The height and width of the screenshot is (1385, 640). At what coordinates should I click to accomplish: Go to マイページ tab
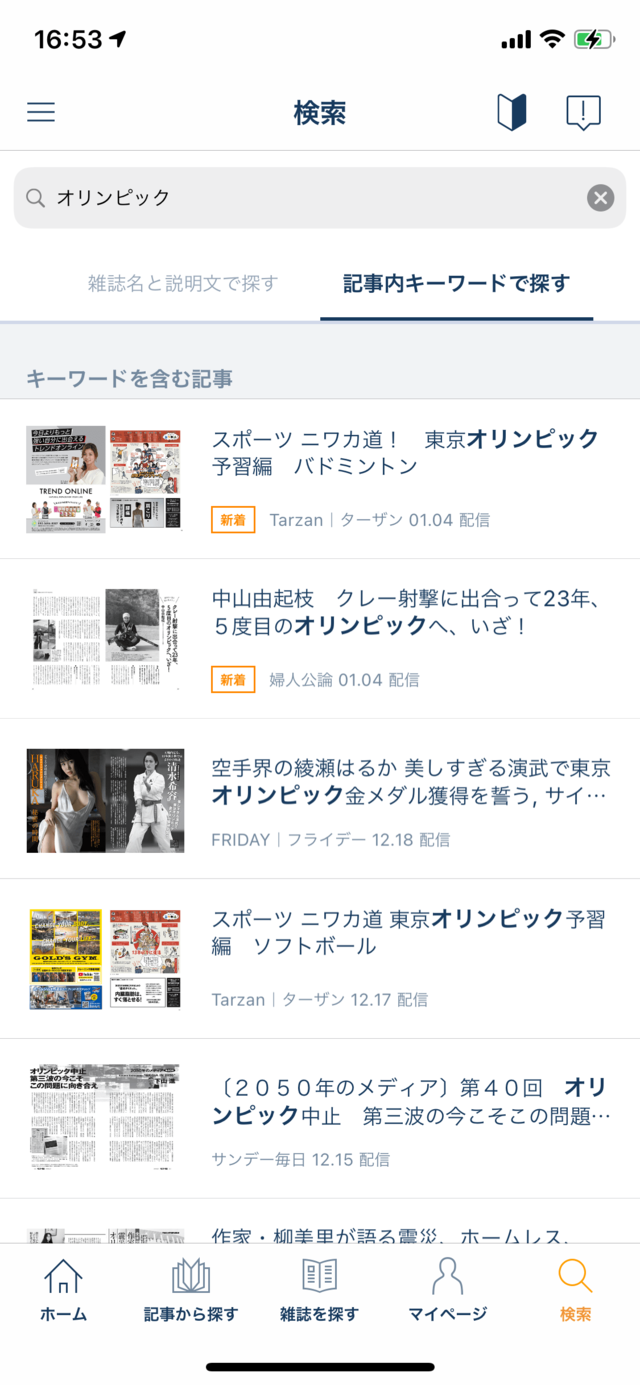point(447,1290)
